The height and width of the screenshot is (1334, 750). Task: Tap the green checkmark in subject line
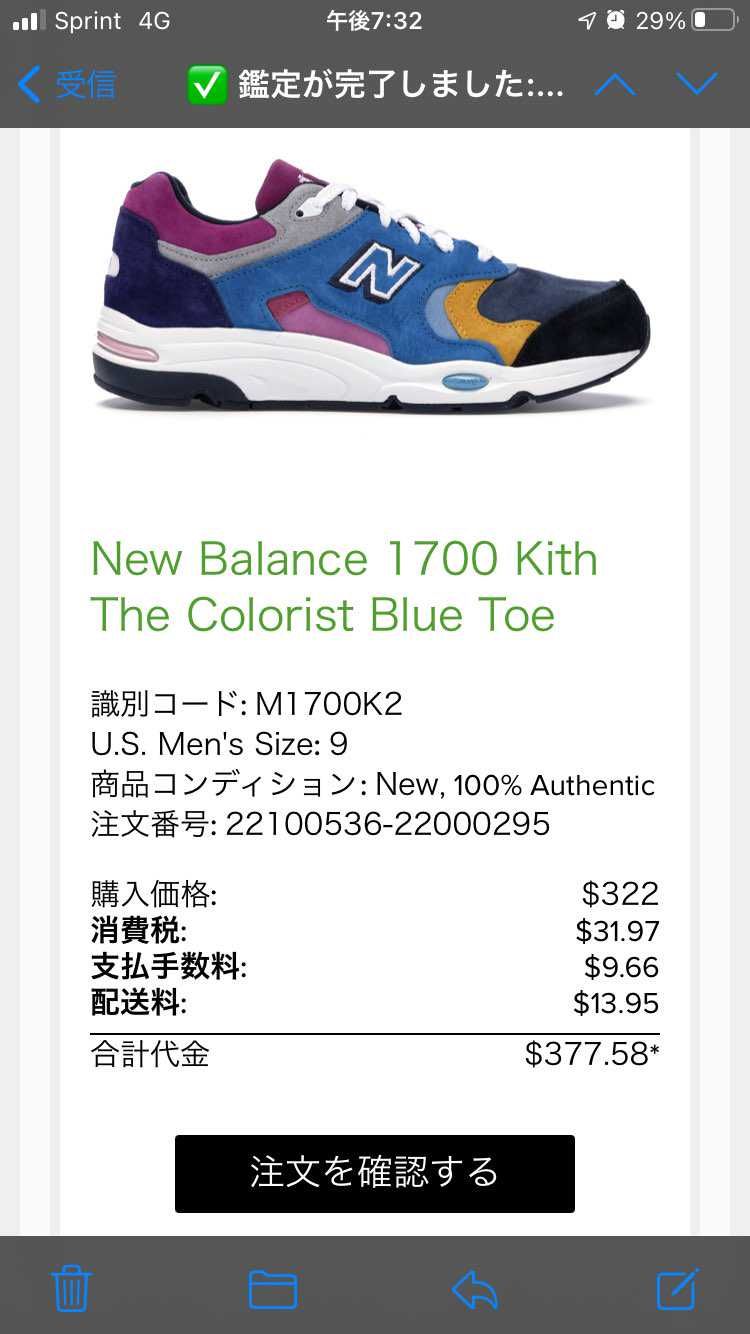click(207, 85)
